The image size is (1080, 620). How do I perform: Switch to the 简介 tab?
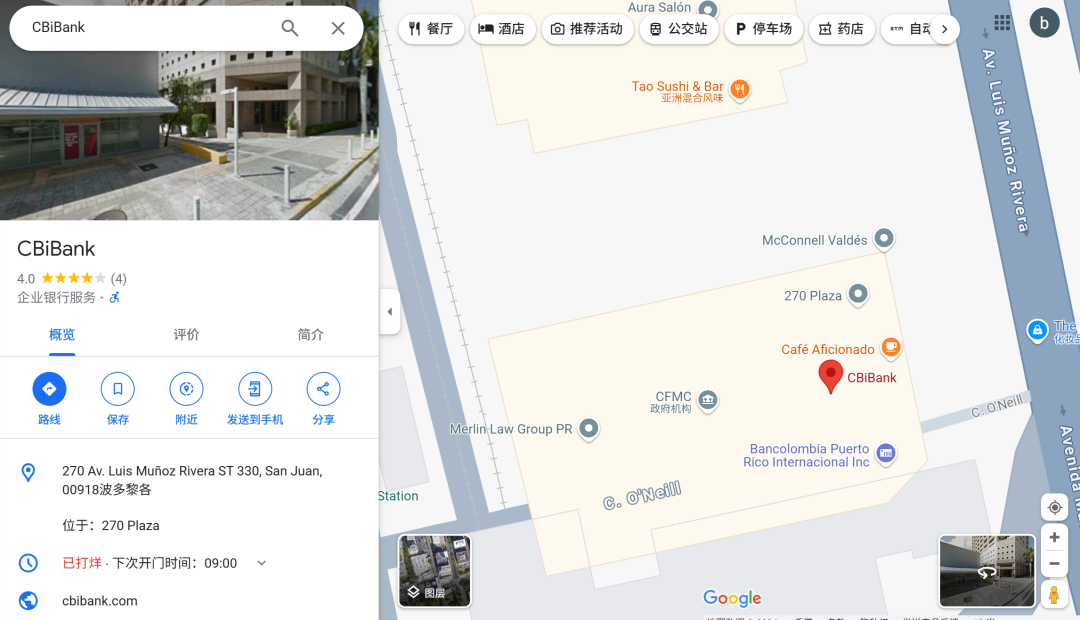pos(311,335)
